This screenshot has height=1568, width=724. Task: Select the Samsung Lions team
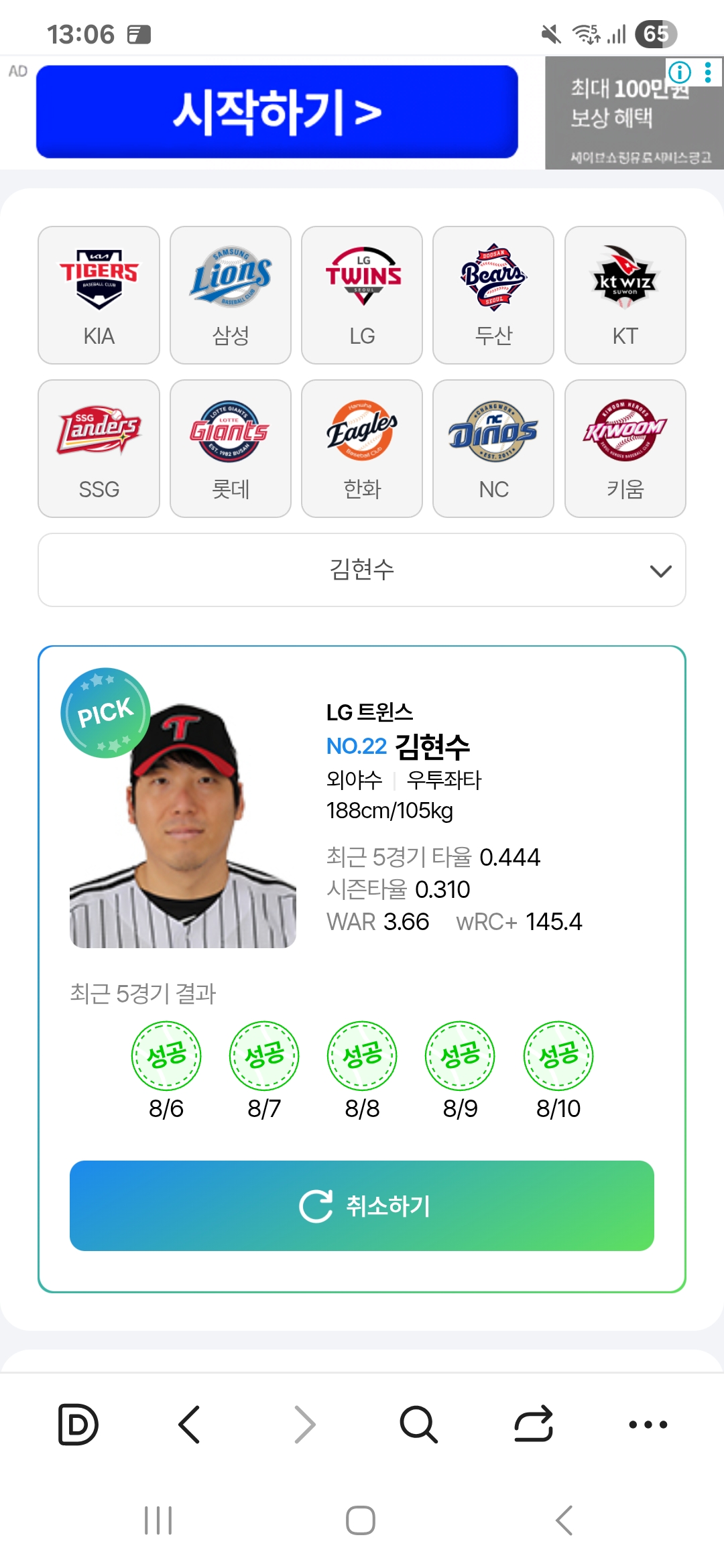[x=230, y=295]
